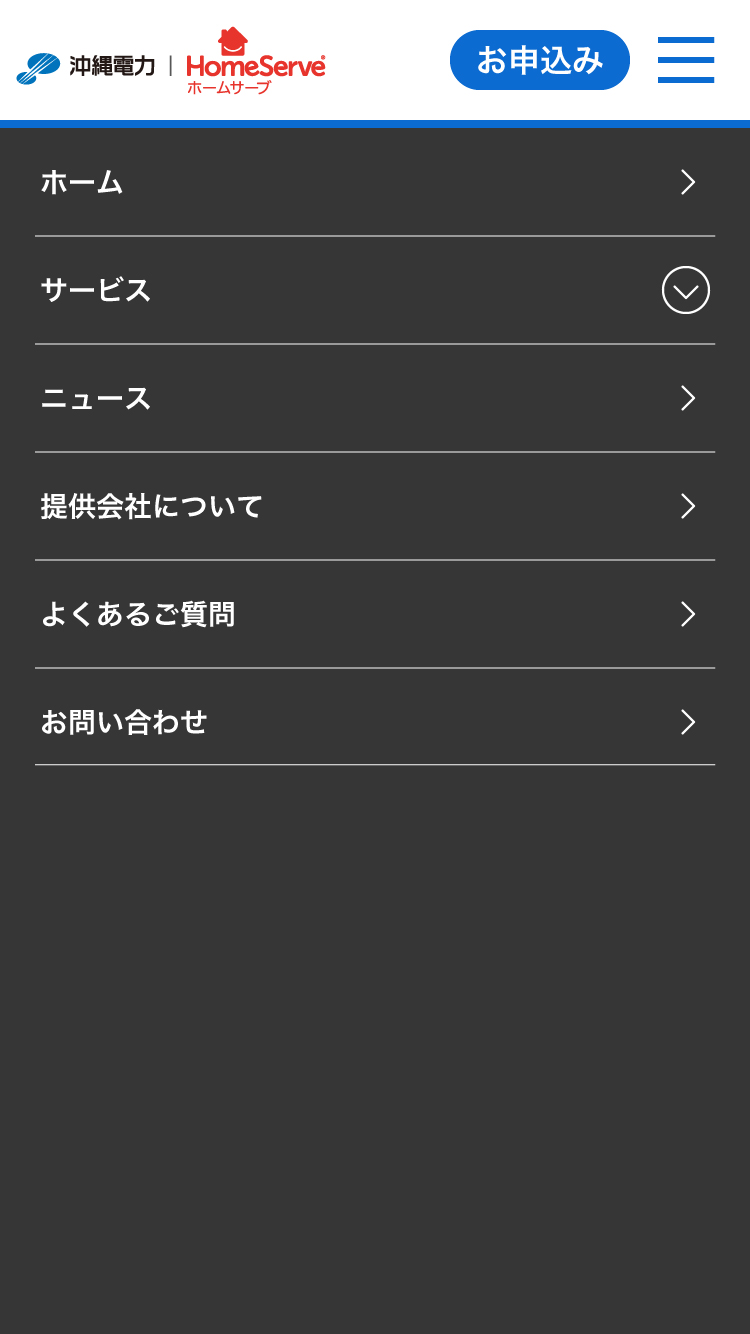Viewport: 750px width, 1334px height.
Task: Open 提供会社について
Action: [375, 506]
